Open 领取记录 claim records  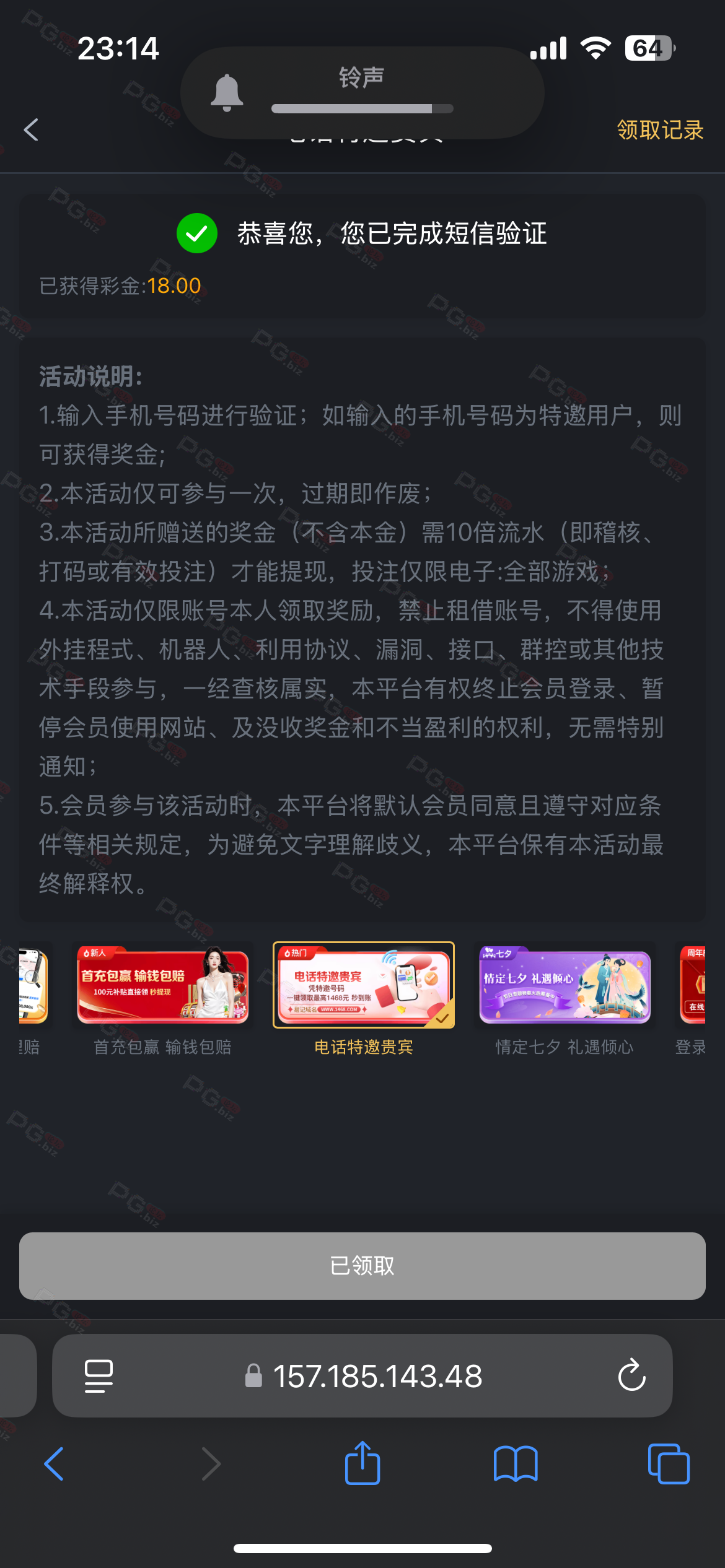coord(659,130)
